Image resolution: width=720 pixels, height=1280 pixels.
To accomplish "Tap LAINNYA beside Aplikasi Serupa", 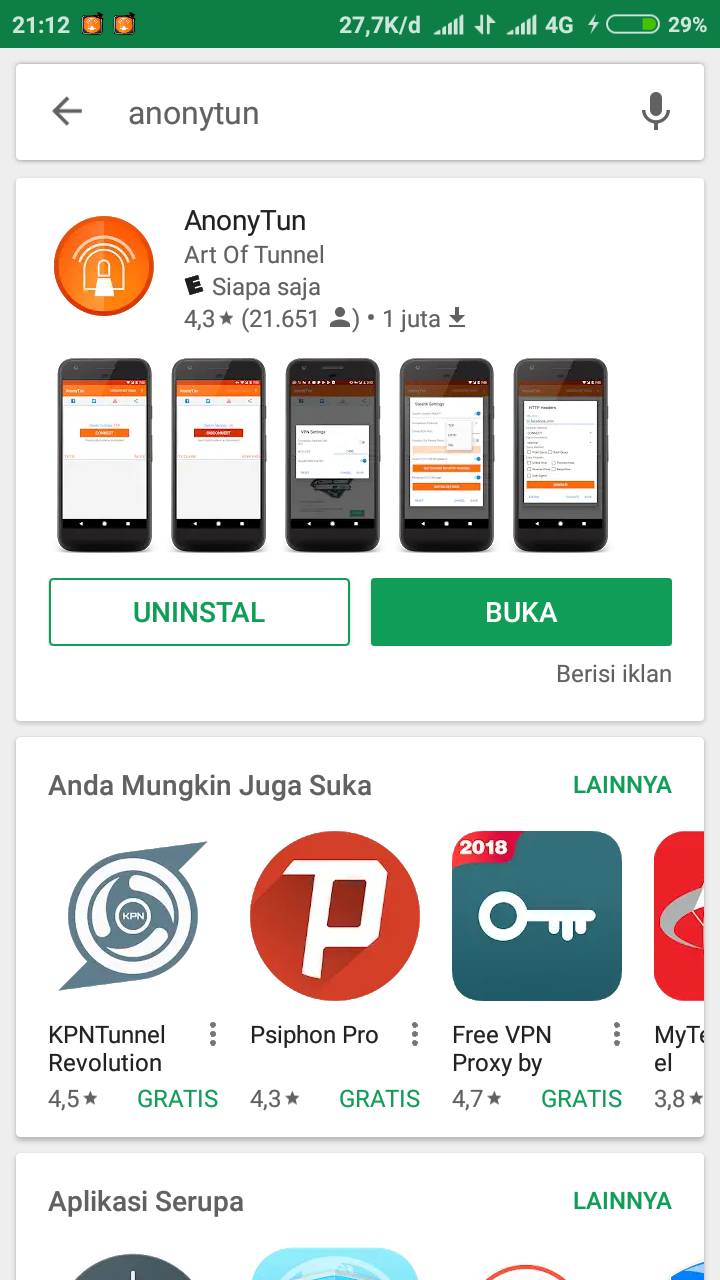I will tap(622, 1201).
